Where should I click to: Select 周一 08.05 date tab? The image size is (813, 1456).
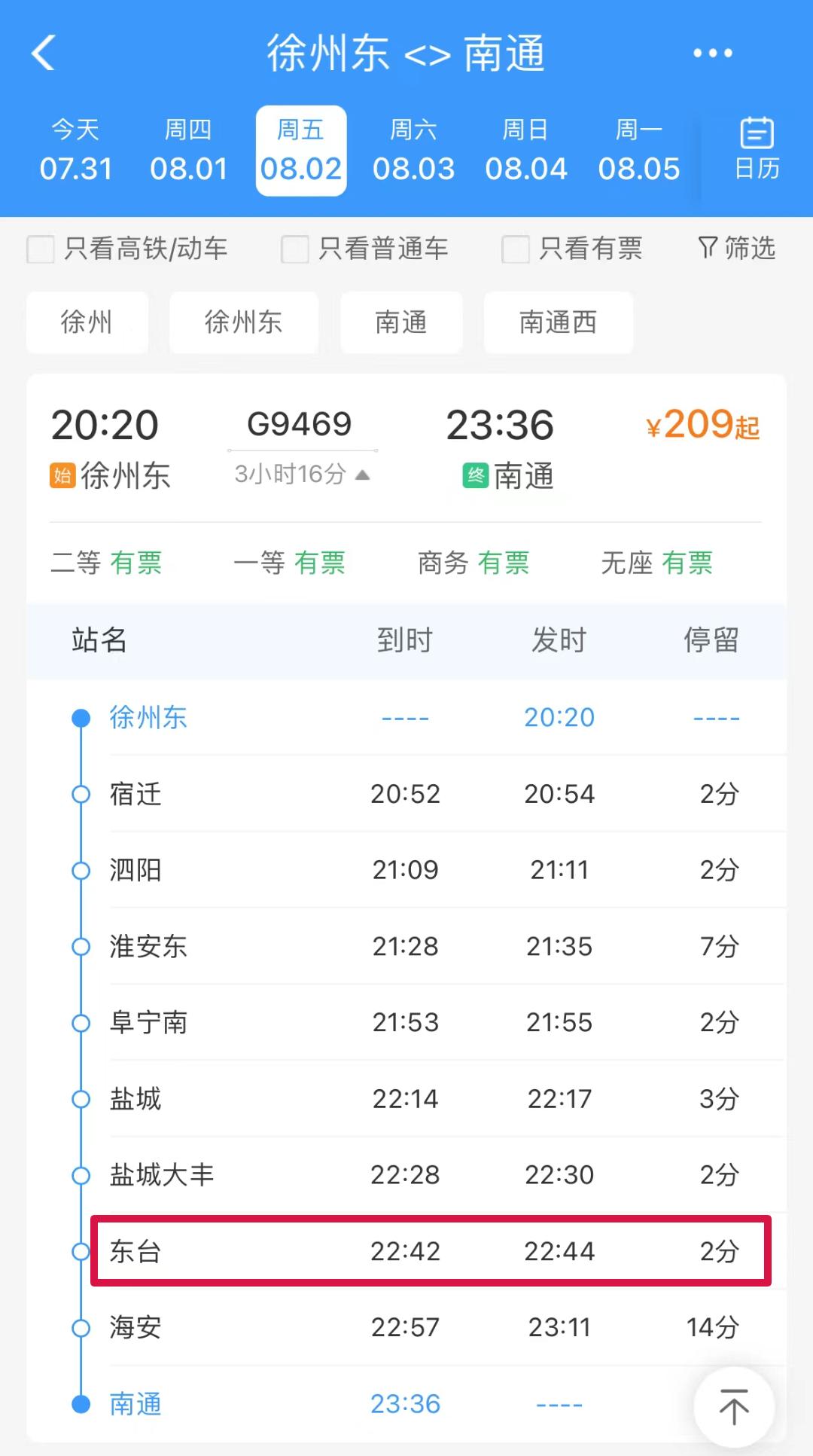638,151
